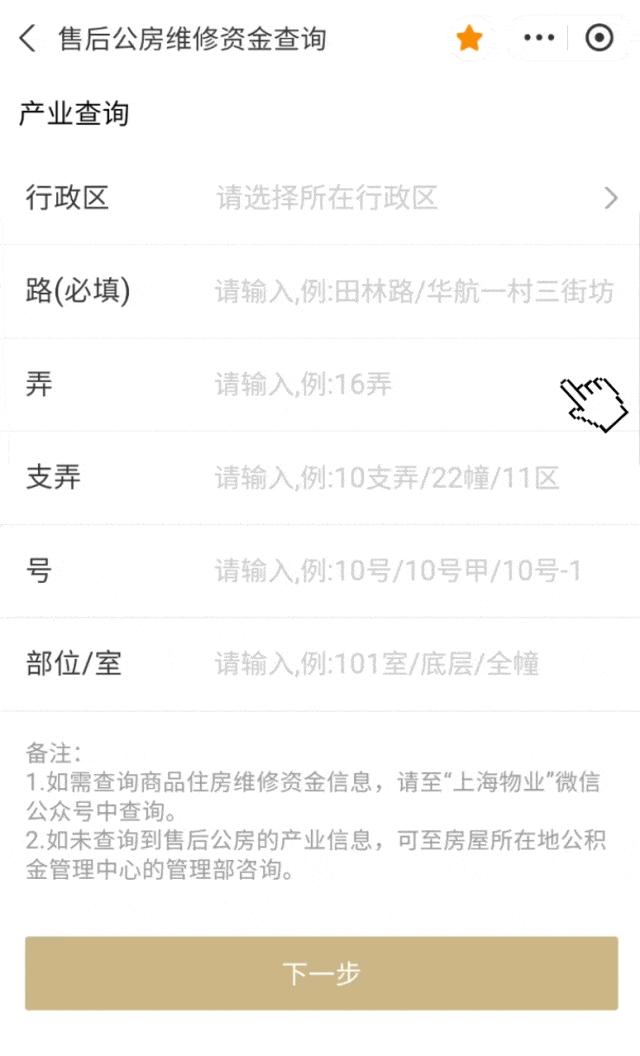Open the three-dot more menu
The image size is (640, 1056).
pos(539,39)
